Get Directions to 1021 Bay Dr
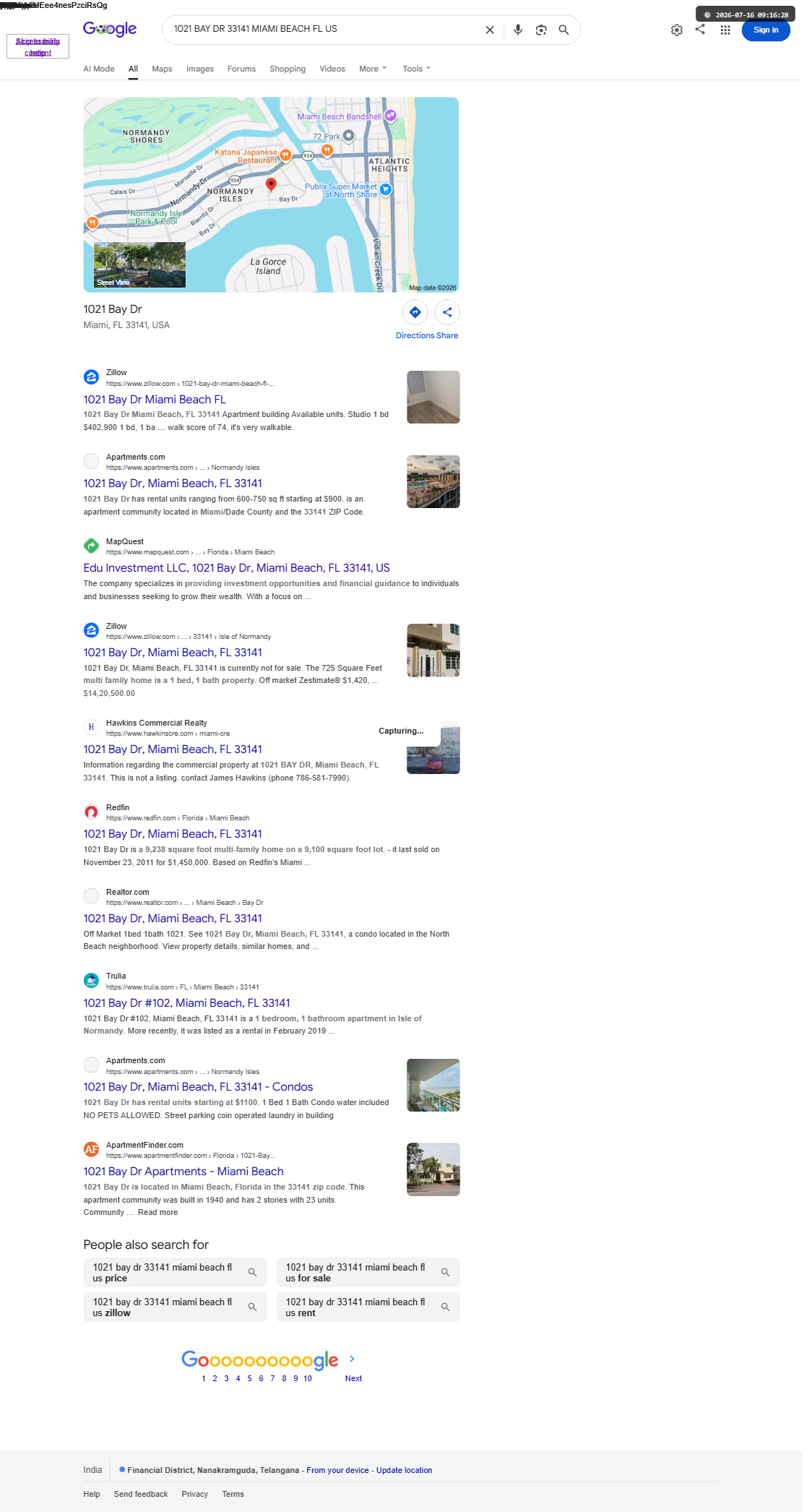Viewport: 812px width, 1512px height. point(415,319)
